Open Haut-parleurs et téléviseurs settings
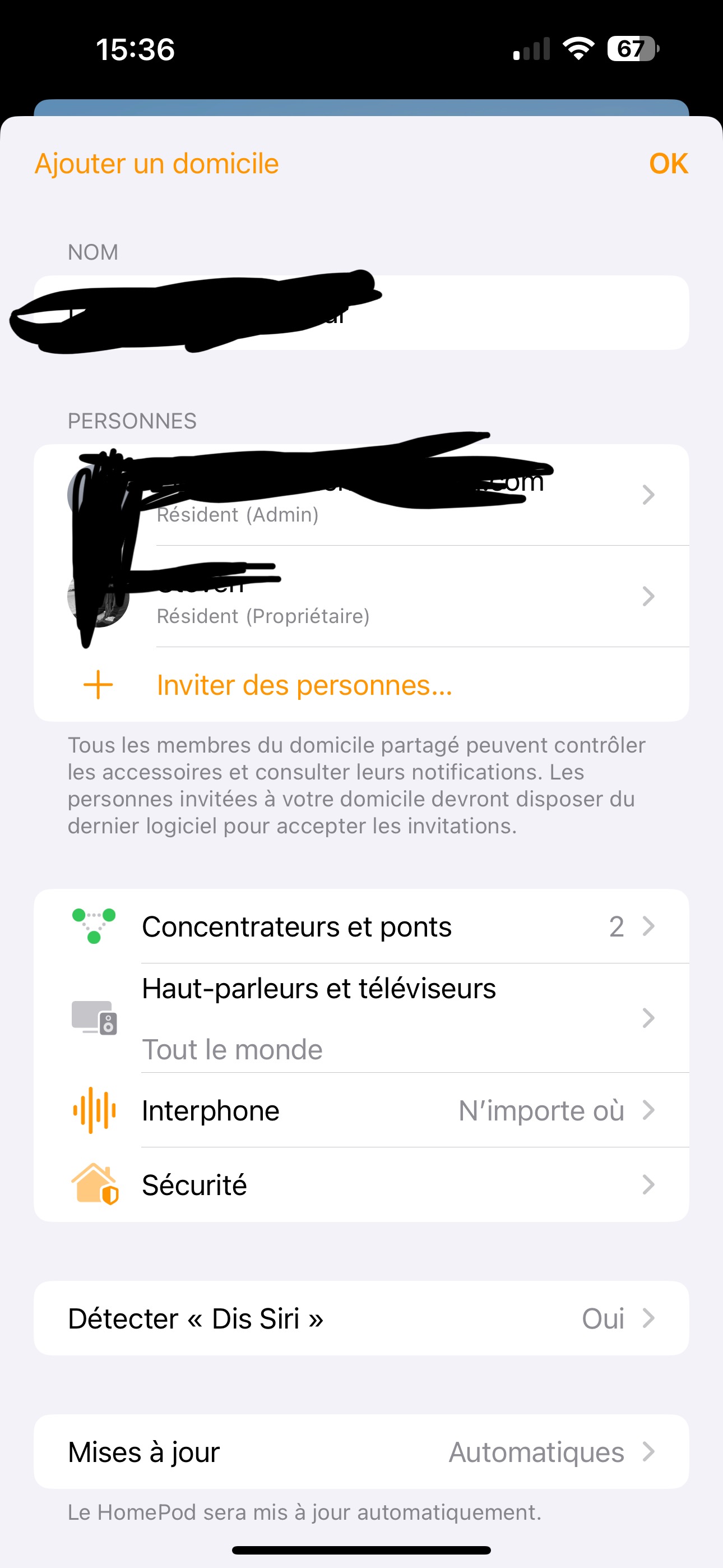Viewport: 723px width, 1568px height. point(361,1018)
